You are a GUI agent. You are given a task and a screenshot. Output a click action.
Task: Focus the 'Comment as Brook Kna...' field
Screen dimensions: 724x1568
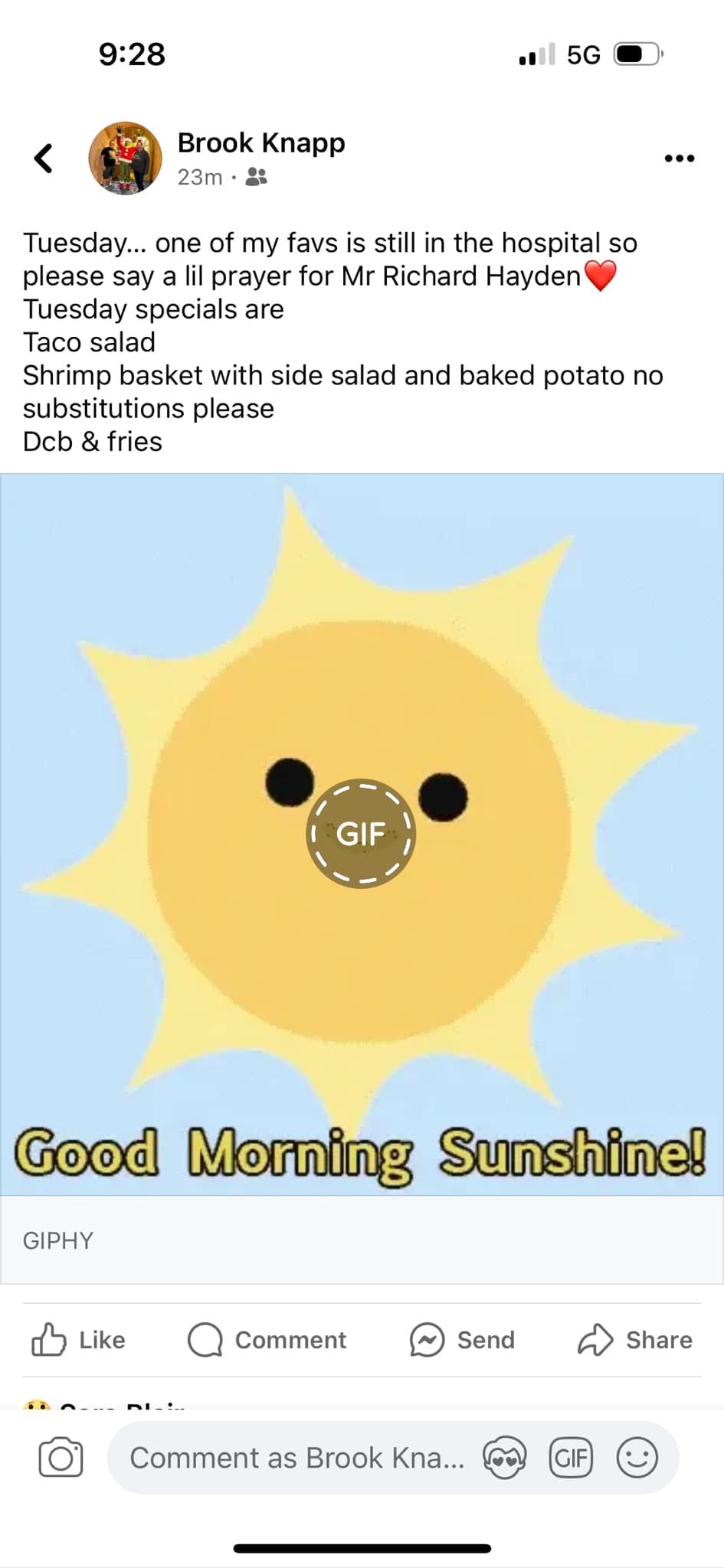(297, 1458)
